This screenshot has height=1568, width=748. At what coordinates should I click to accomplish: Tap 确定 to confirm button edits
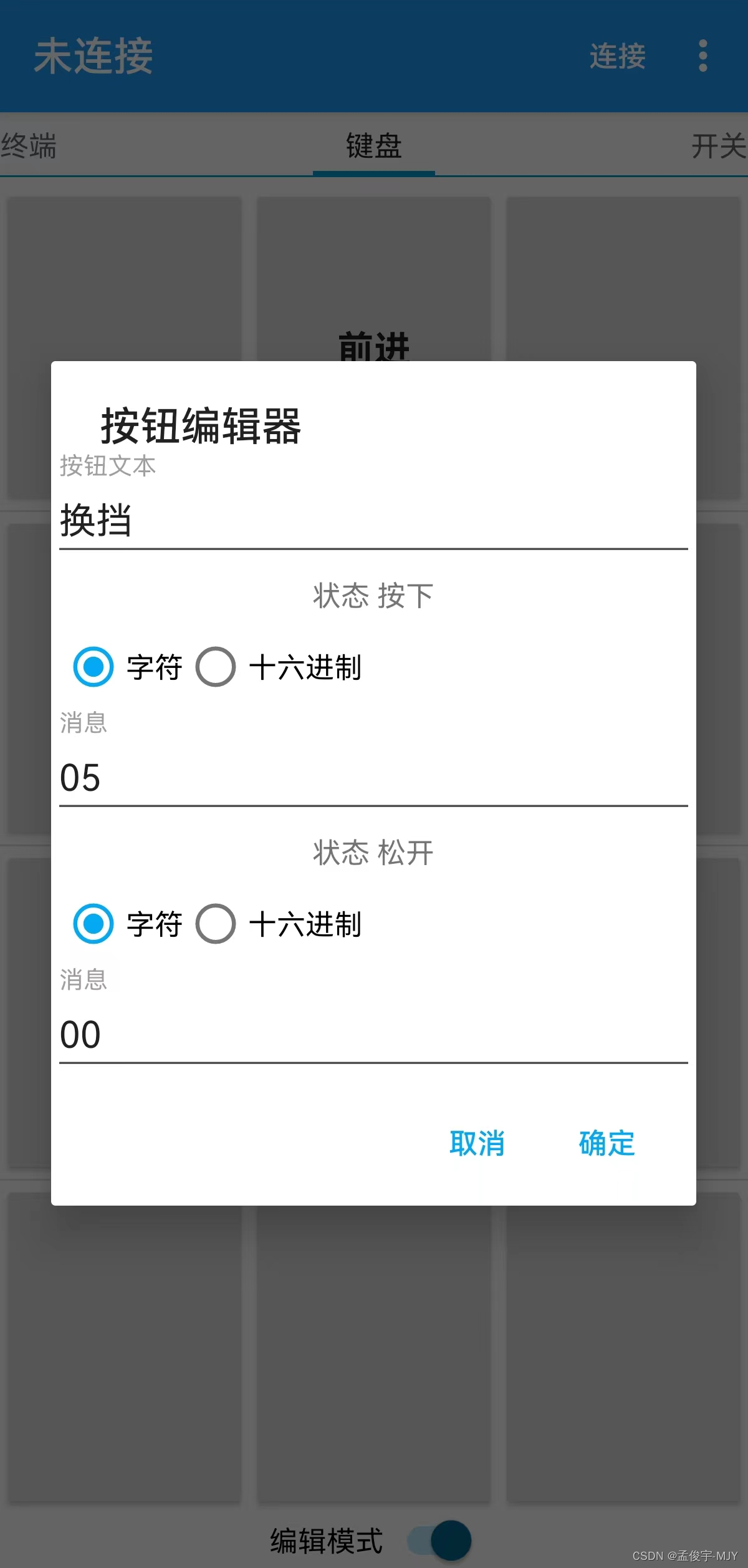[x=606, y=1144]
